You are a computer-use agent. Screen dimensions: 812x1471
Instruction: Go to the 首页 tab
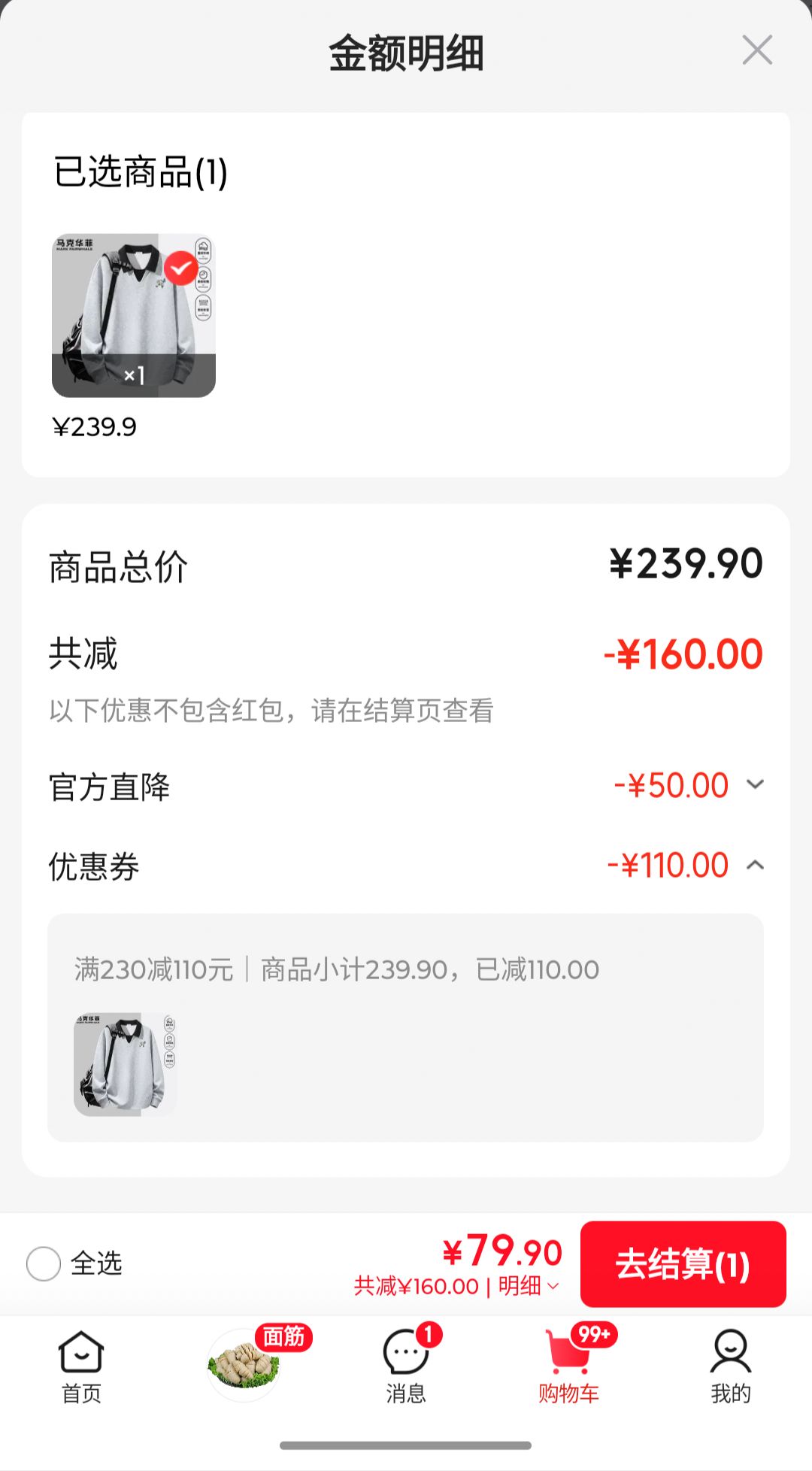[x=81, y=1366]
